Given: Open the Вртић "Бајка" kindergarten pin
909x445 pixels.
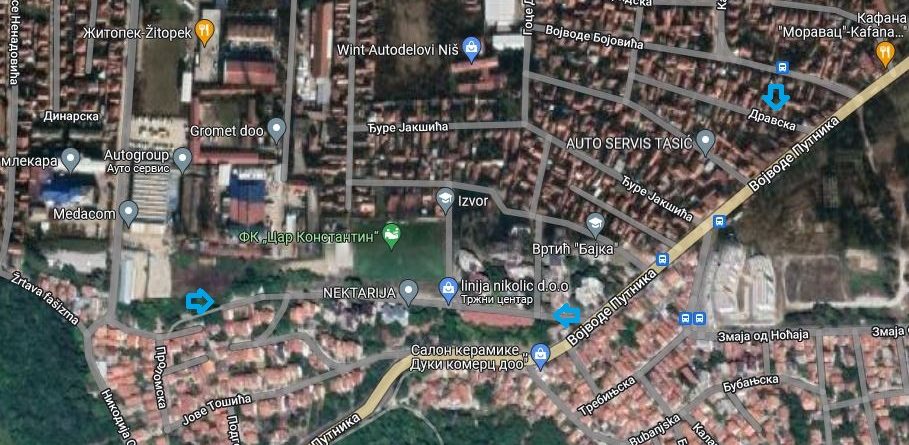Looking at the screenshot, I should coord(595,224).
